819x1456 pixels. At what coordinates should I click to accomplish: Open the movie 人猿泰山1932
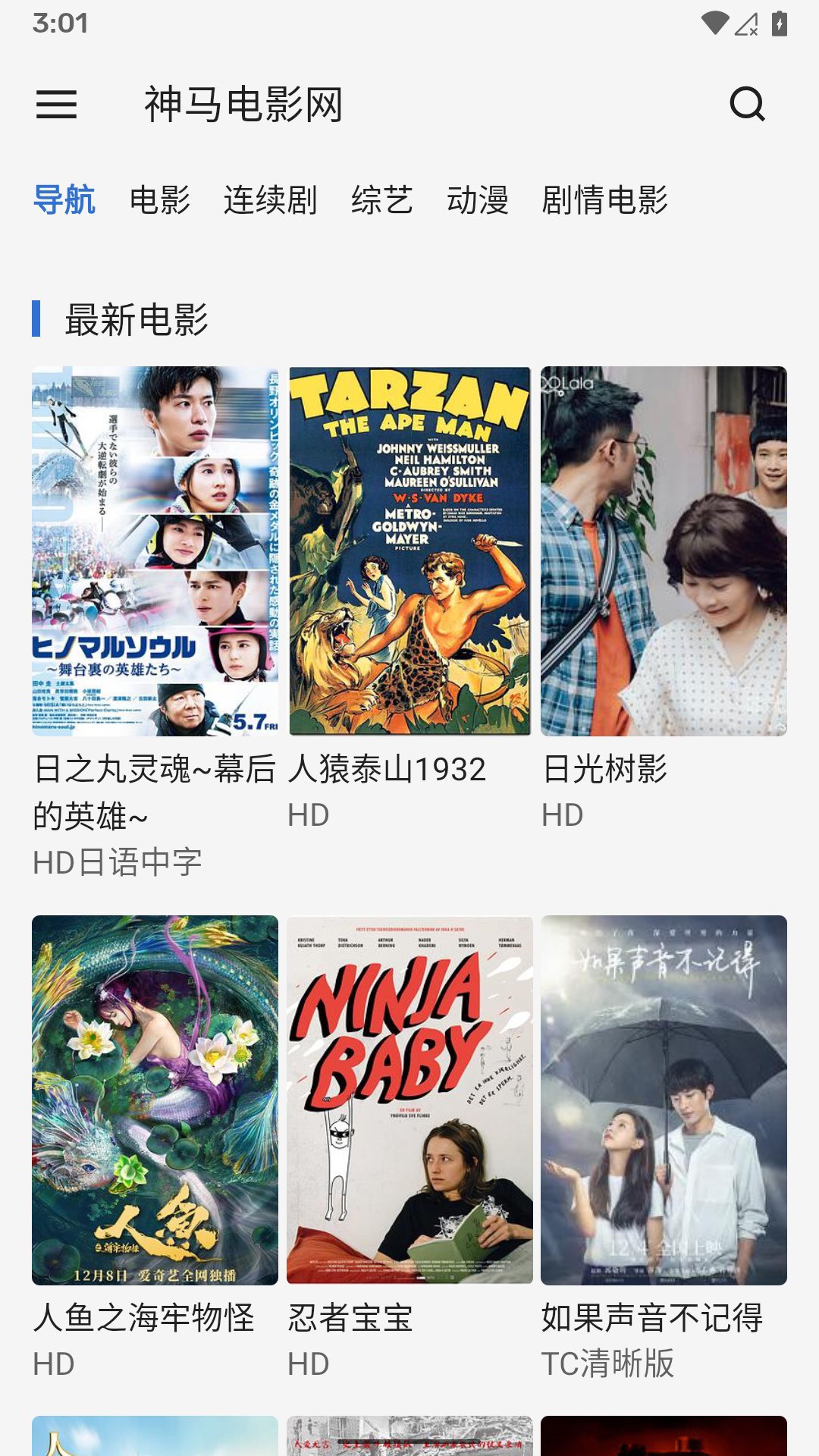[409, 551]
